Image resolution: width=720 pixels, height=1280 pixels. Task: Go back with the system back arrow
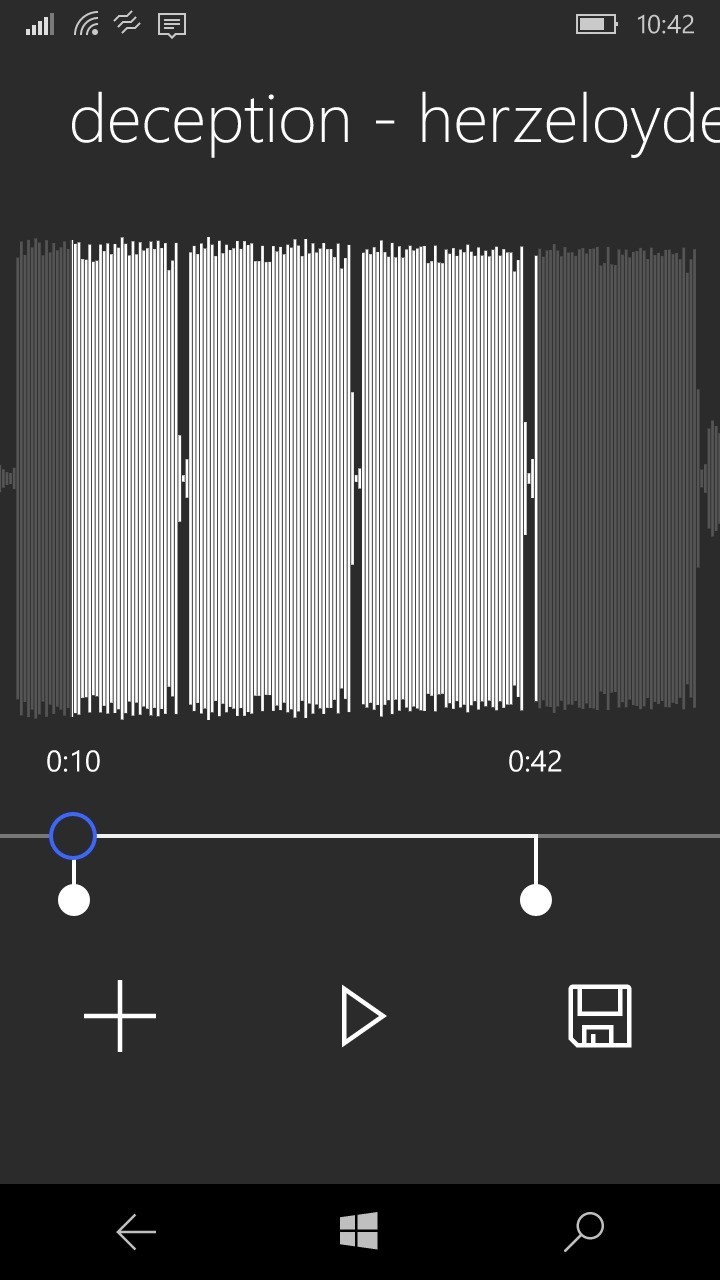pos(136,1232)
